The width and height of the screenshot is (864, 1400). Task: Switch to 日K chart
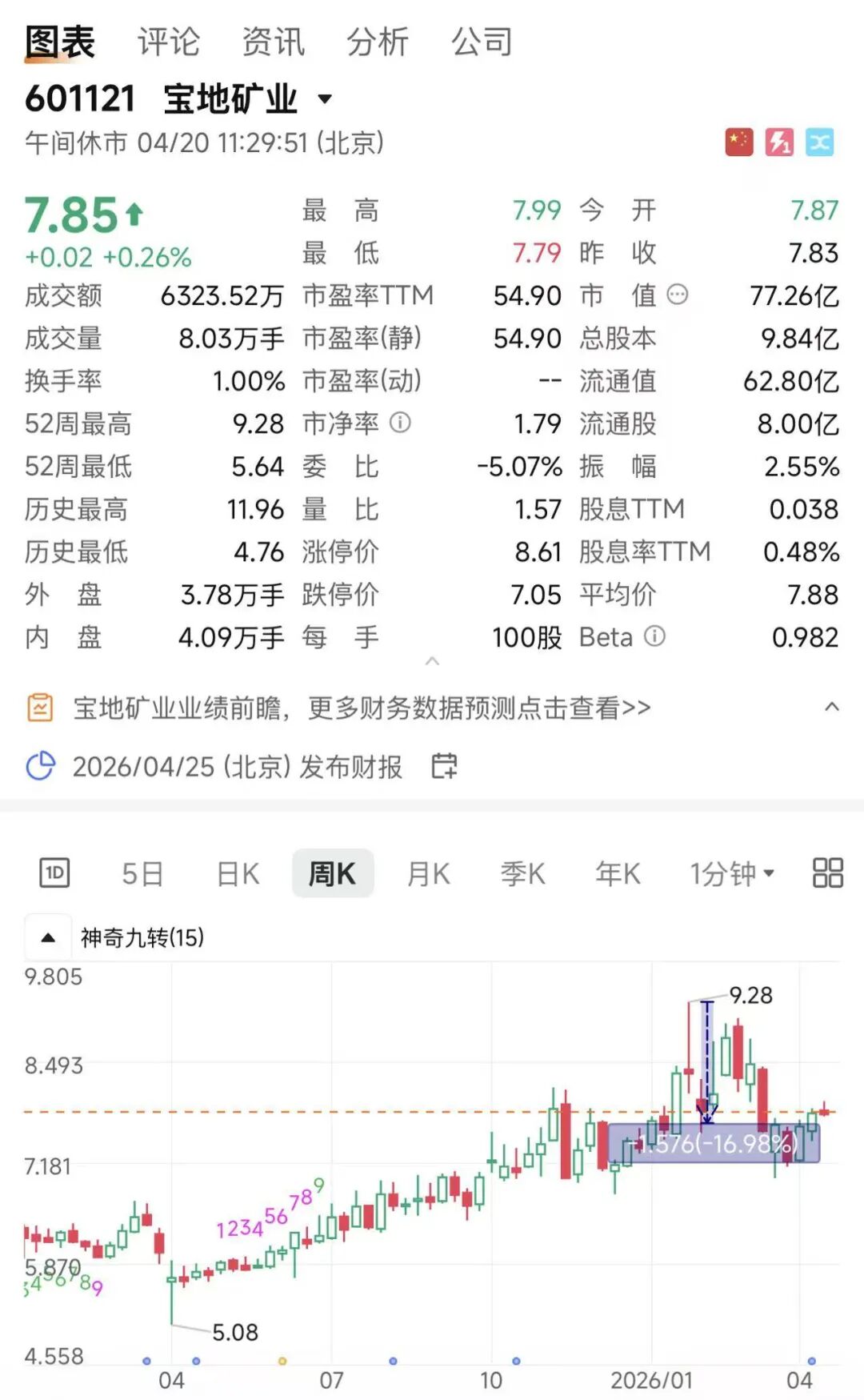point(238,873)
